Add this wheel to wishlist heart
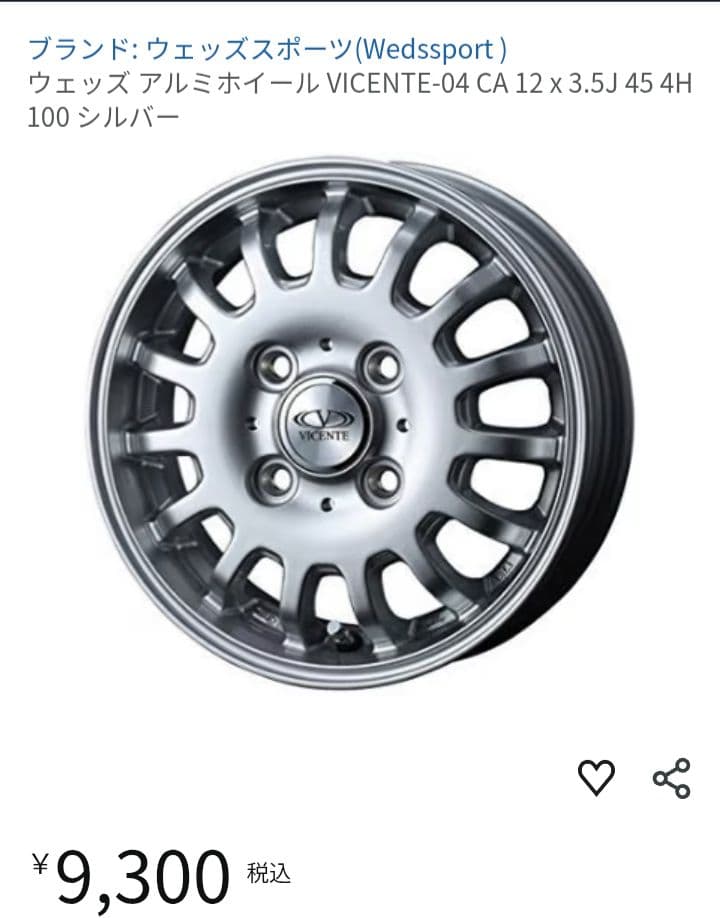This screenshot has height=918, width=720. point(596,777)
